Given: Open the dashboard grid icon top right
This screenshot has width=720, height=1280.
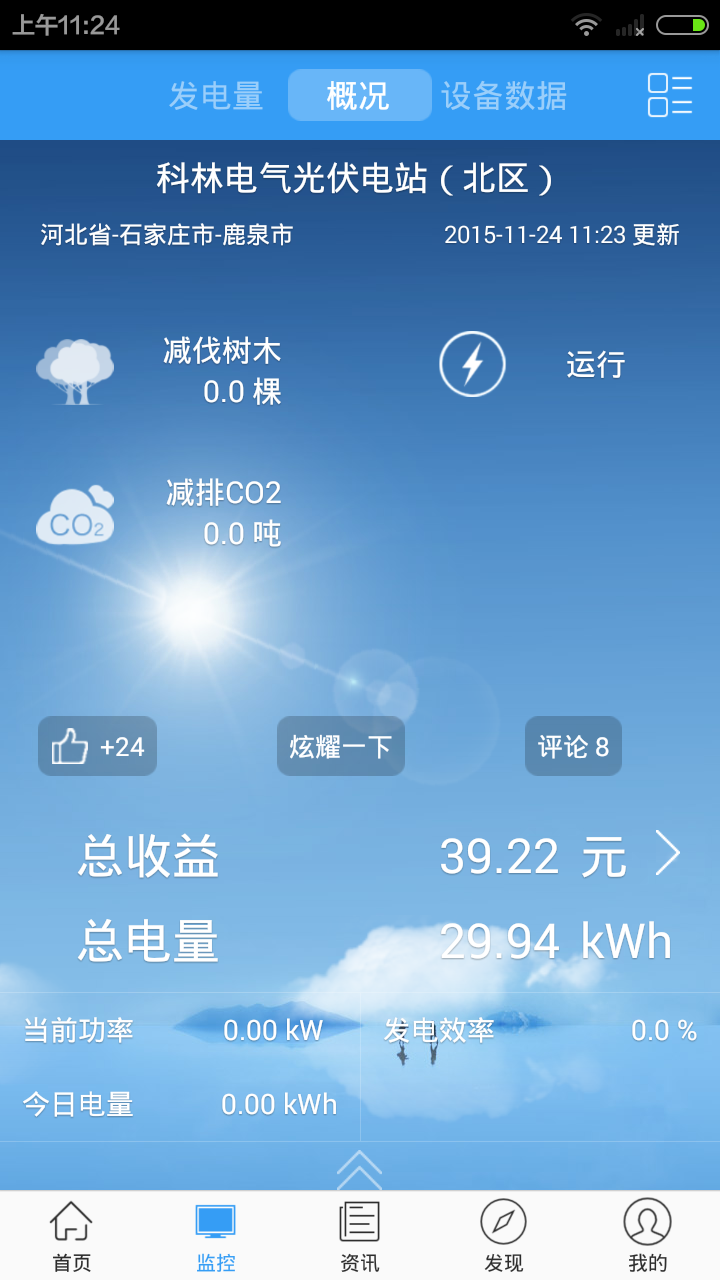Looking at the screenshot, I should (668, 95).
